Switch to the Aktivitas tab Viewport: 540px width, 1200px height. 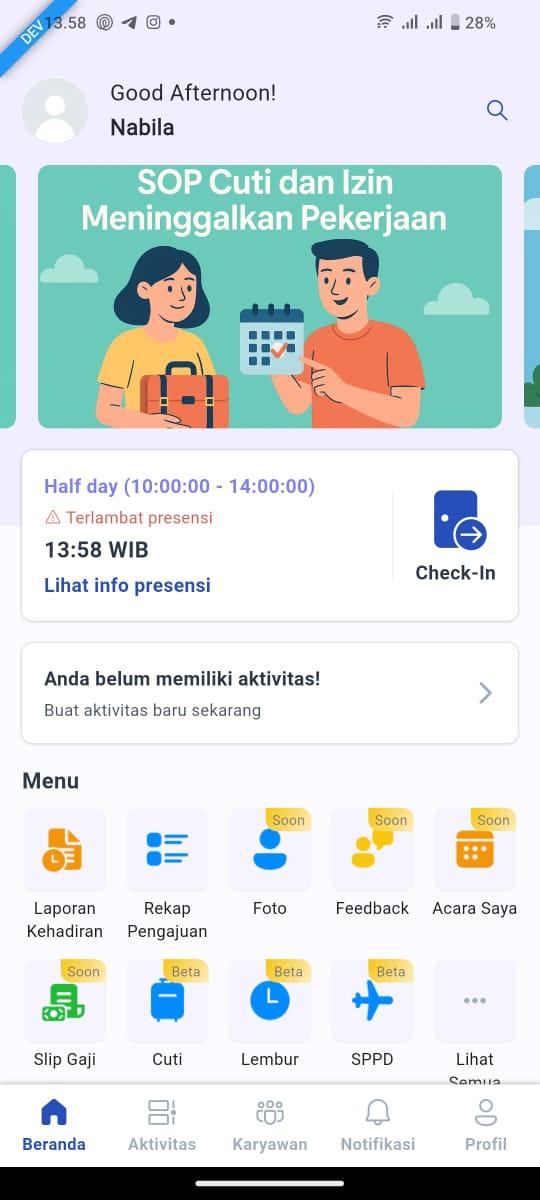coord(162,1125)
